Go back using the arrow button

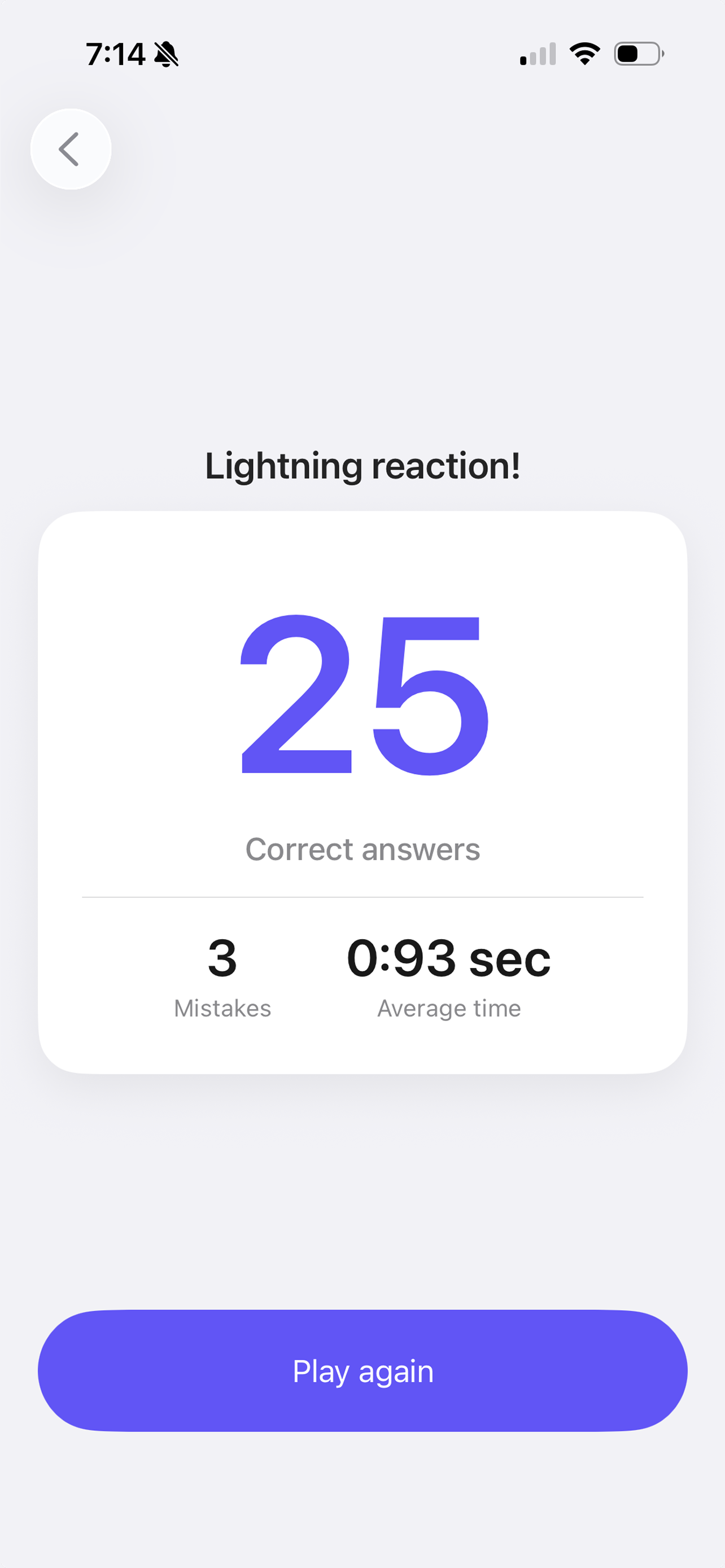tap(71, 149)
